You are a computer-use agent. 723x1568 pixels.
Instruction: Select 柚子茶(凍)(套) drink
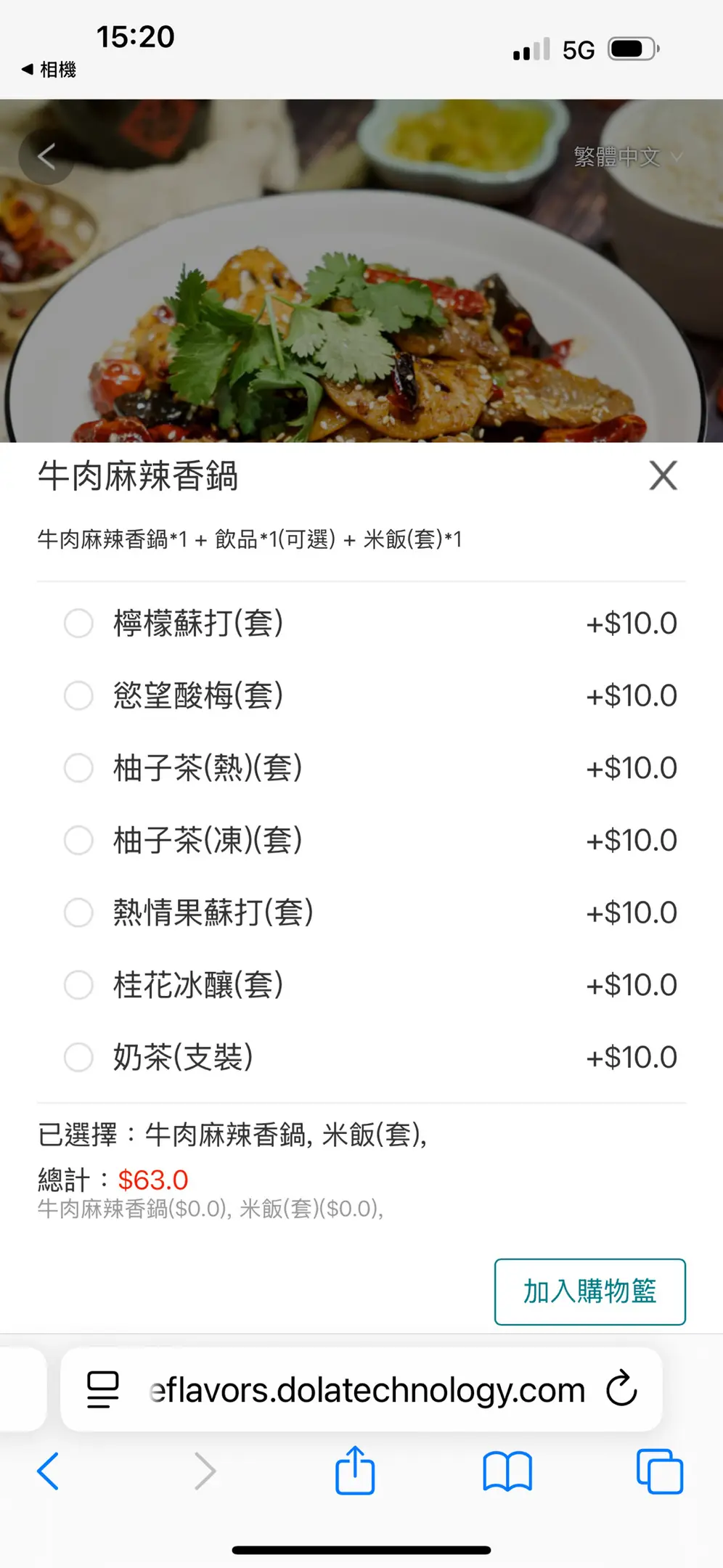coord(78,840)
